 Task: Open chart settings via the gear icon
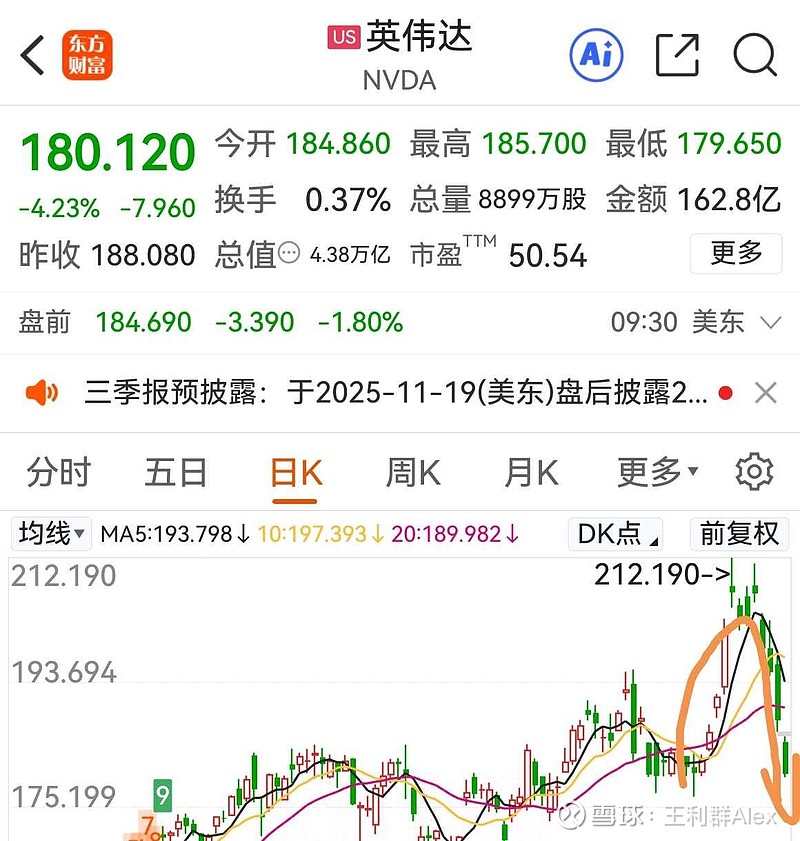755,470
